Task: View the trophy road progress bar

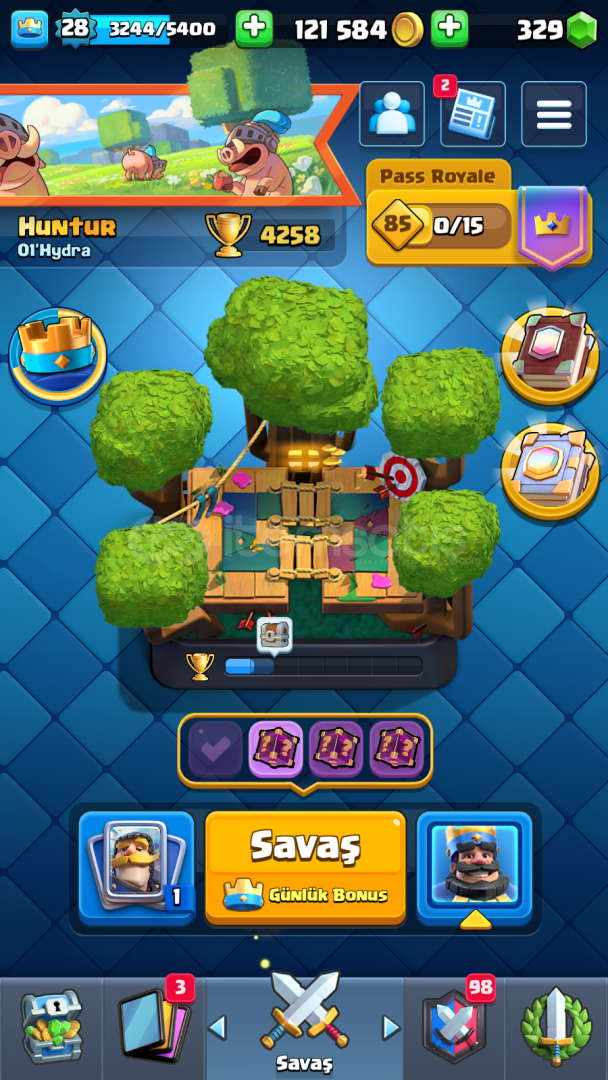Action: click(324, 666)
